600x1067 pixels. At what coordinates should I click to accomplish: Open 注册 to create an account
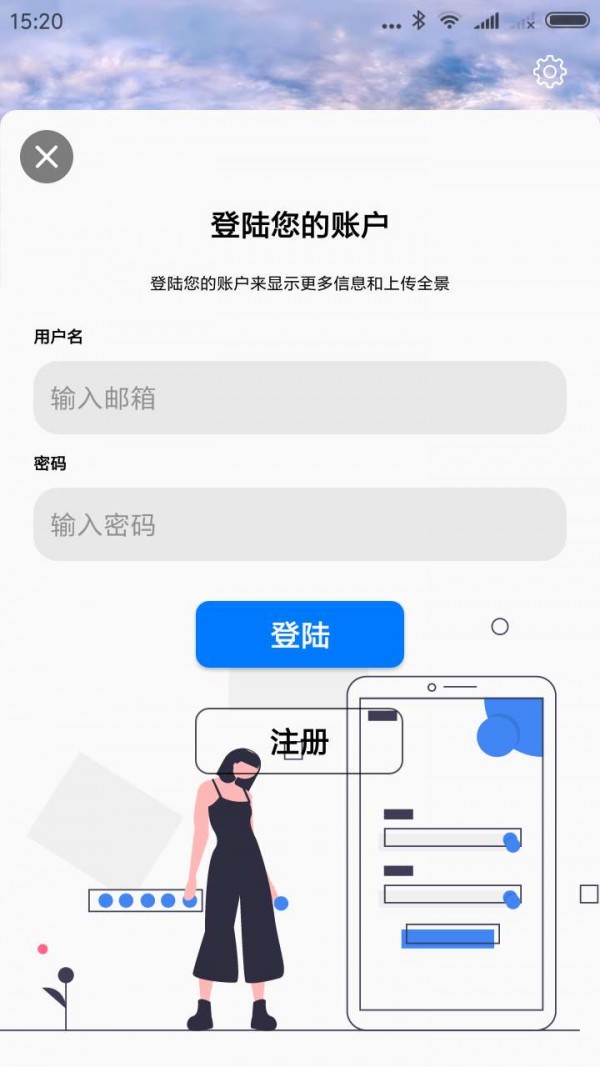[299, 741]
